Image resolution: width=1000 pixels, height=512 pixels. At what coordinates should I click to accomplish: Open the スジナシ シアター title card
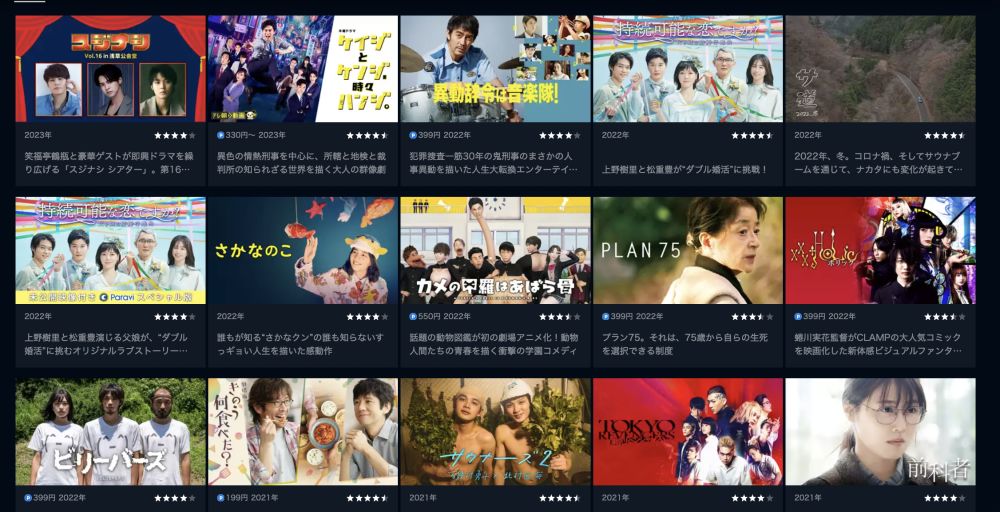111,69
